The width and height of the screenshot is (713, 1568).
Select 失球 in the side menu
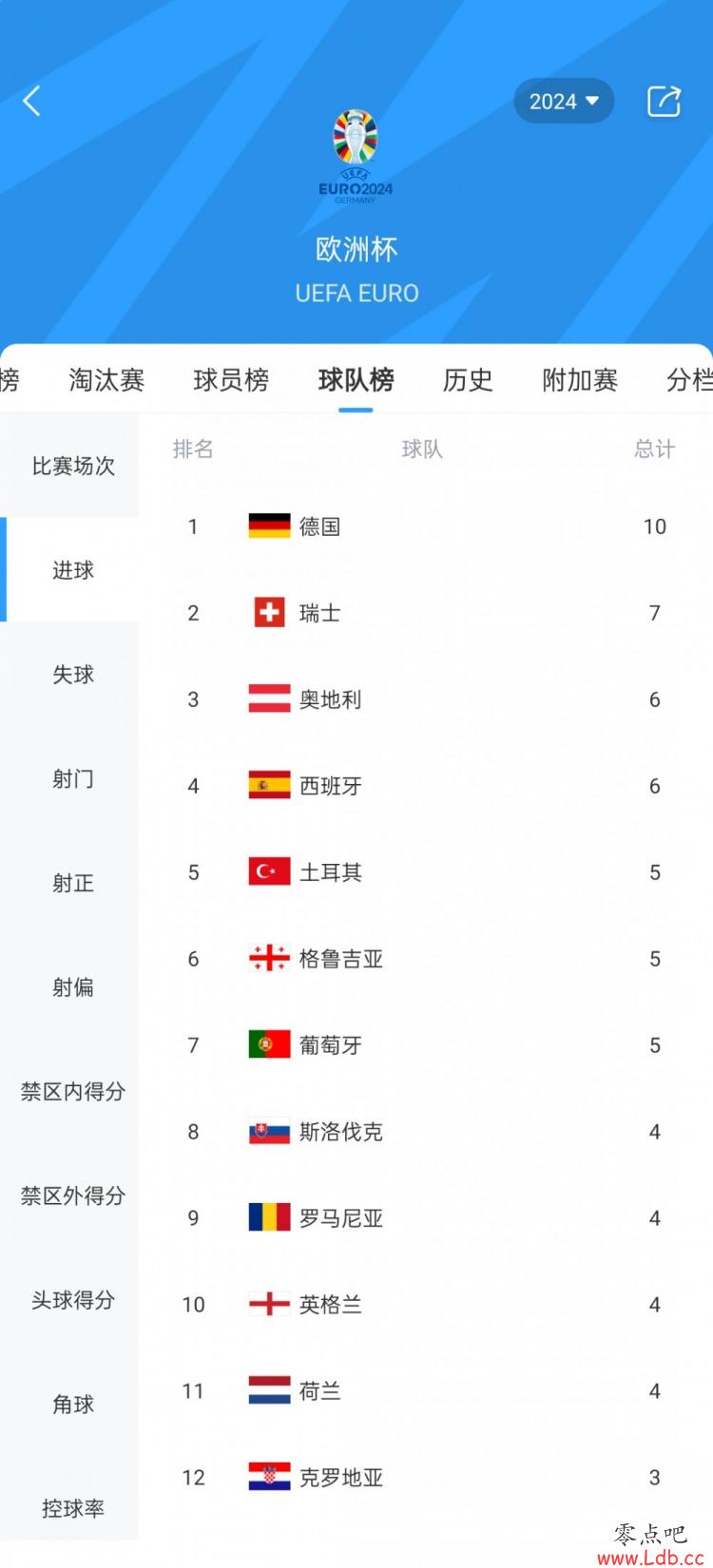coord(72,675)
